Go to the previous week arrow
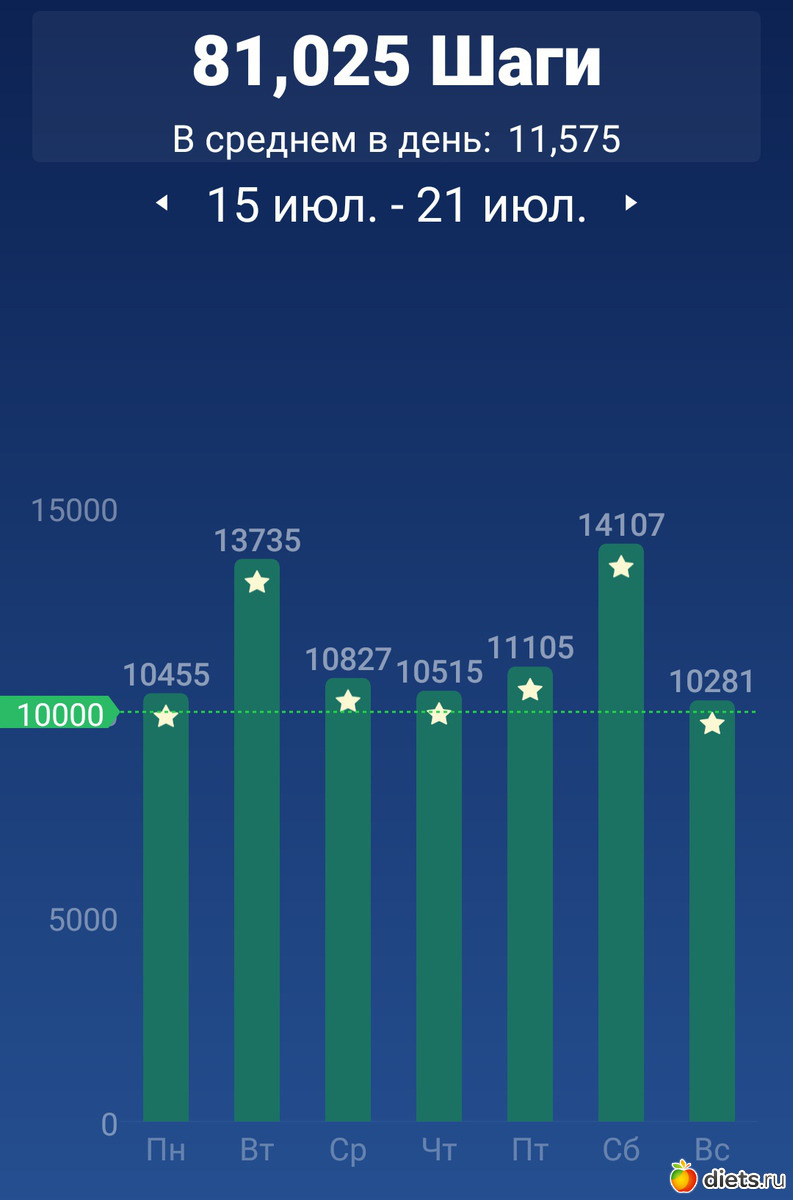The height and width of the screenshot is (1200, 793). 161,203
